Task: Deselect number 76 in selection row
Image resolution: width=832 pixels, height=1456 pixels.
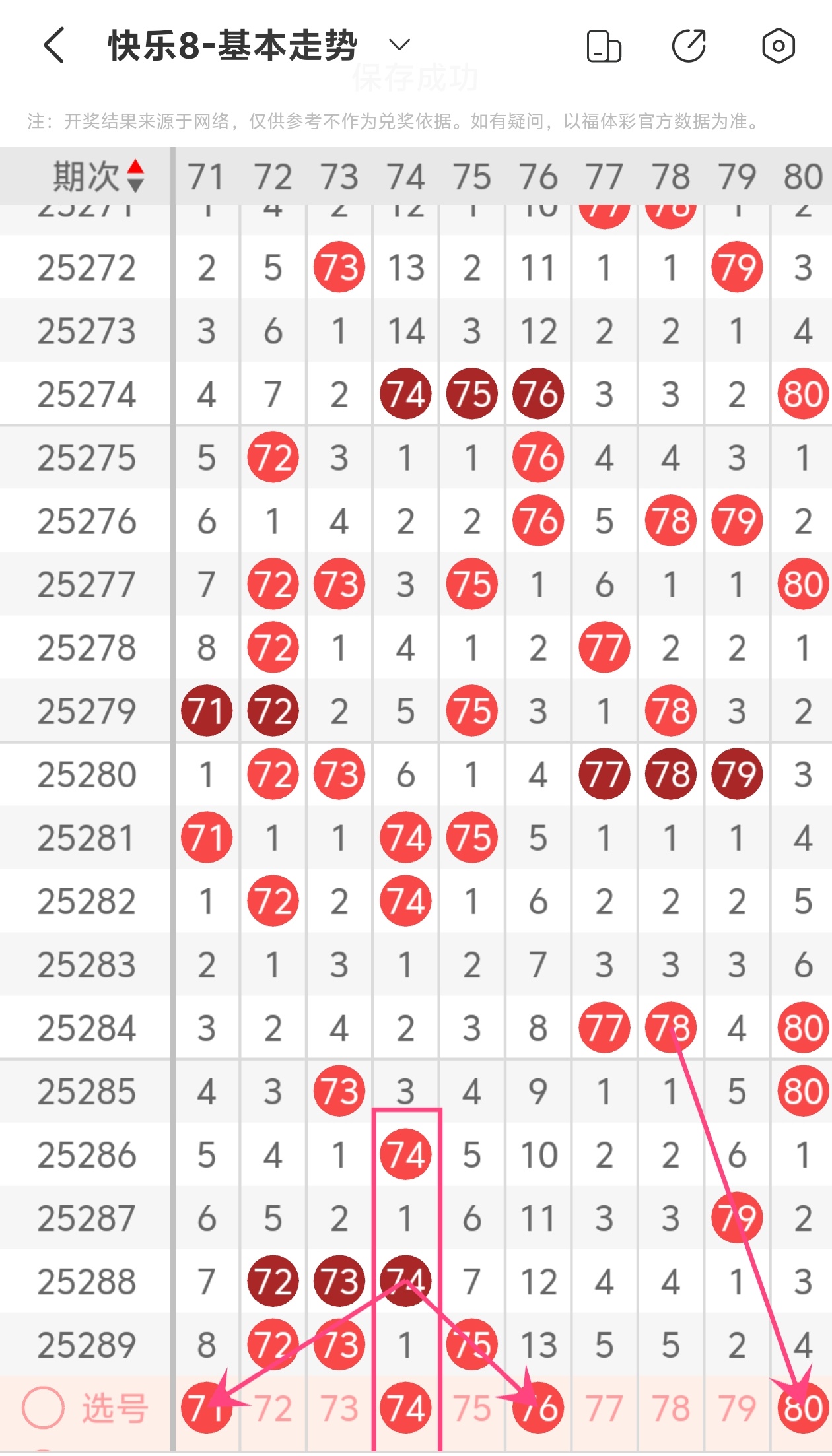Action: tap(538, 1407)
